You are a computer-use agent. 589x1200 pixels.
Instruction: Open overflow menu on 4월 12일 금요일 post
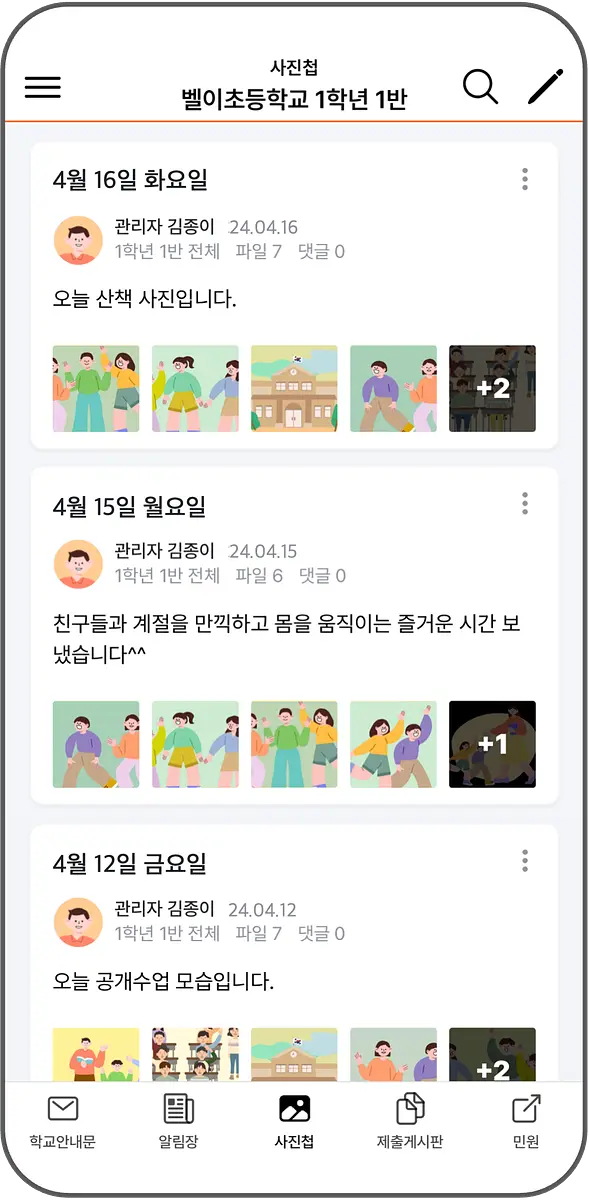525,861
